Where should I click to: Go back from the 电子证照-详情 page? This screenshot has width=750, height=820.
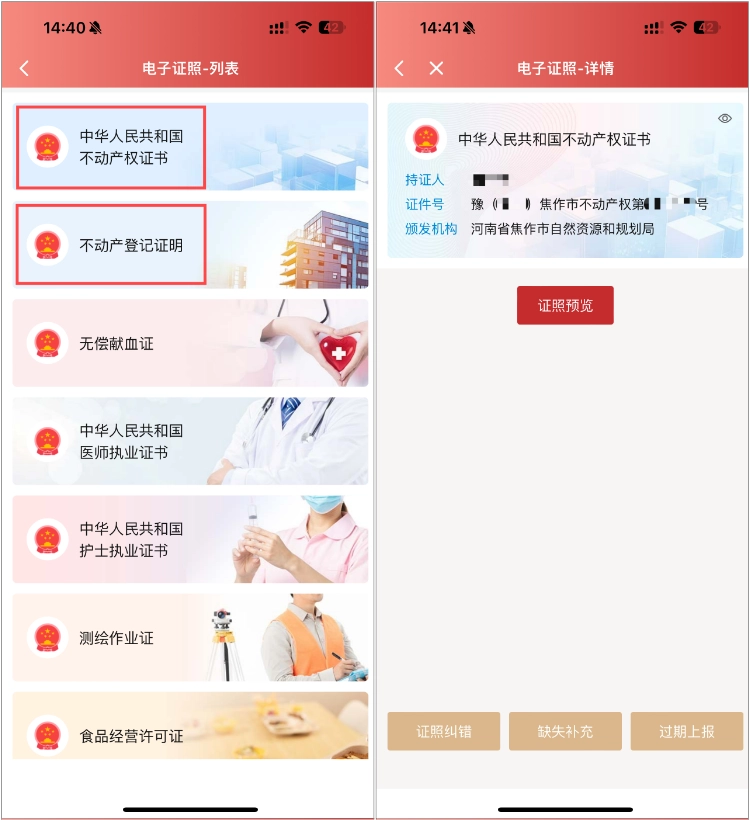[x=400, y=69]
